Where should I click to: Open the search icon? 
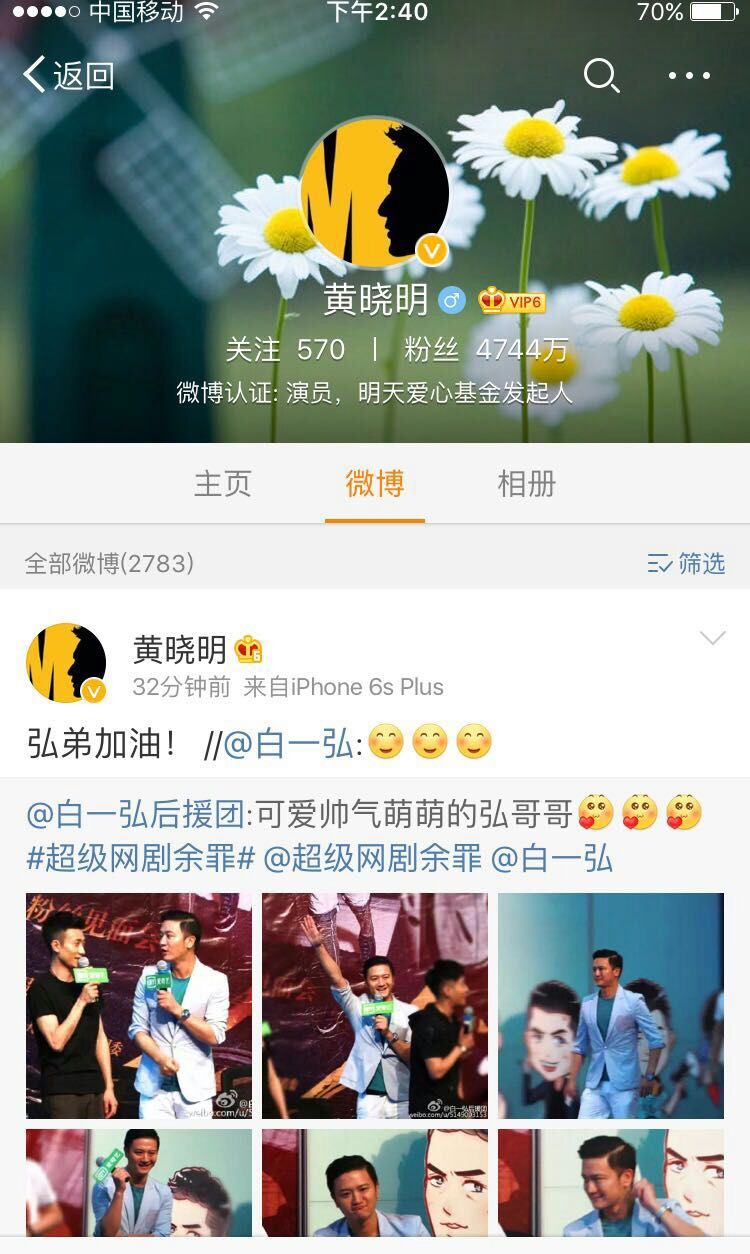pyautogui.click(x=601, y=75)
